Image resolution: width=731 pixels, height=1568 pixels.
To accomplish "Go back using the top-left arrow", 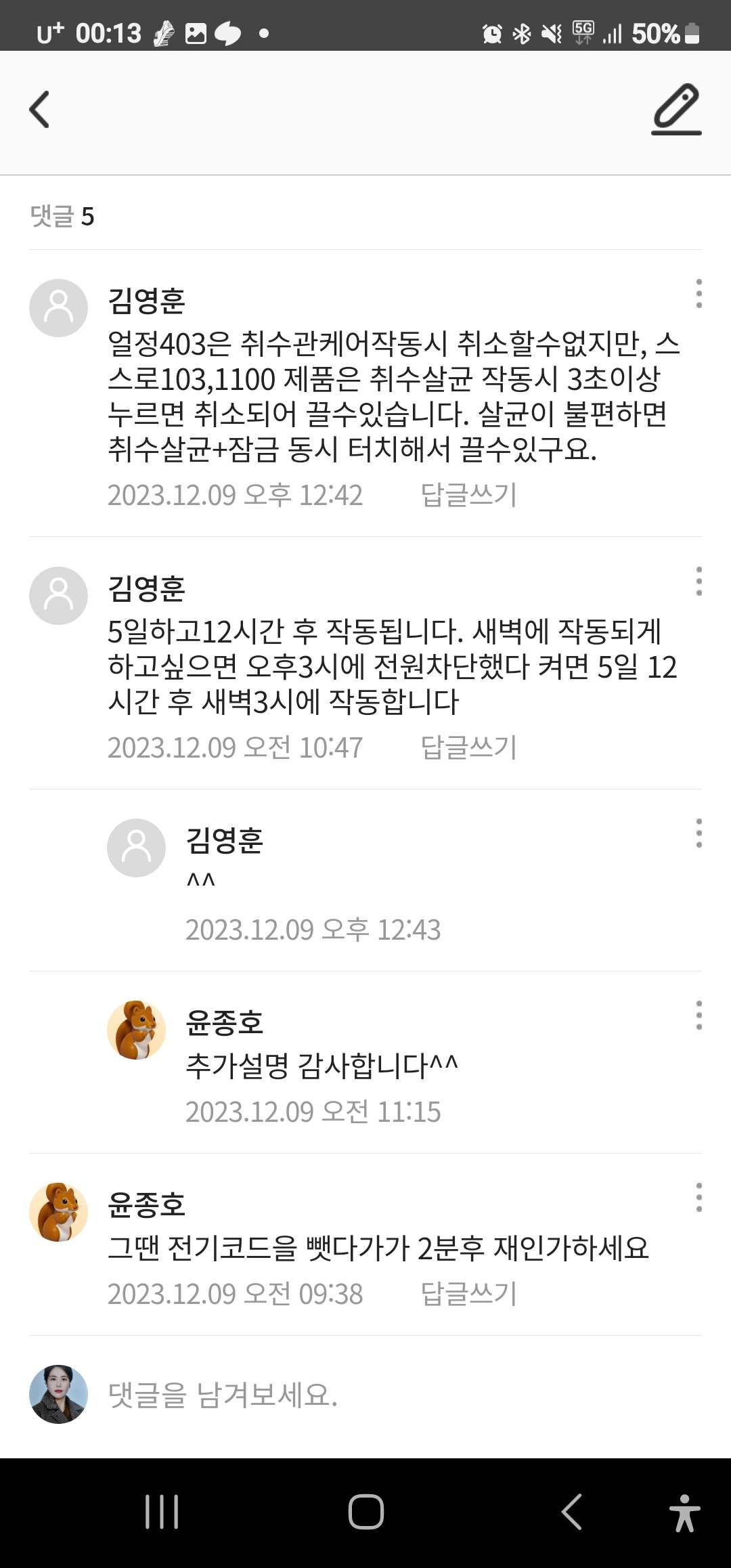I will click(40, 110).
